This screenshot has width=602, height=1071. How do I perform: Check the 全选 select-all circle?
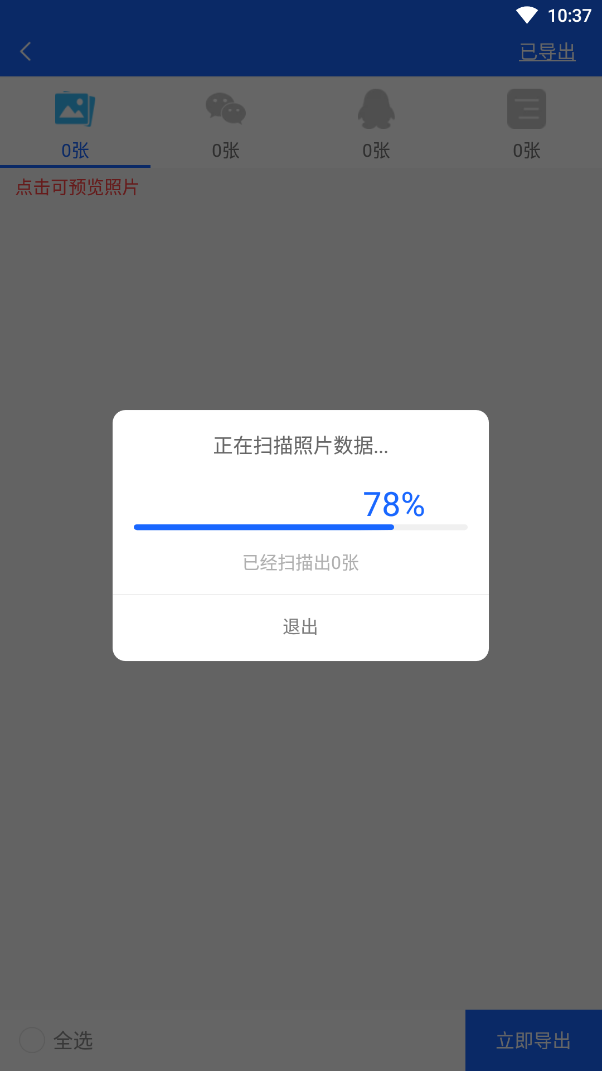coord(32,1040)
